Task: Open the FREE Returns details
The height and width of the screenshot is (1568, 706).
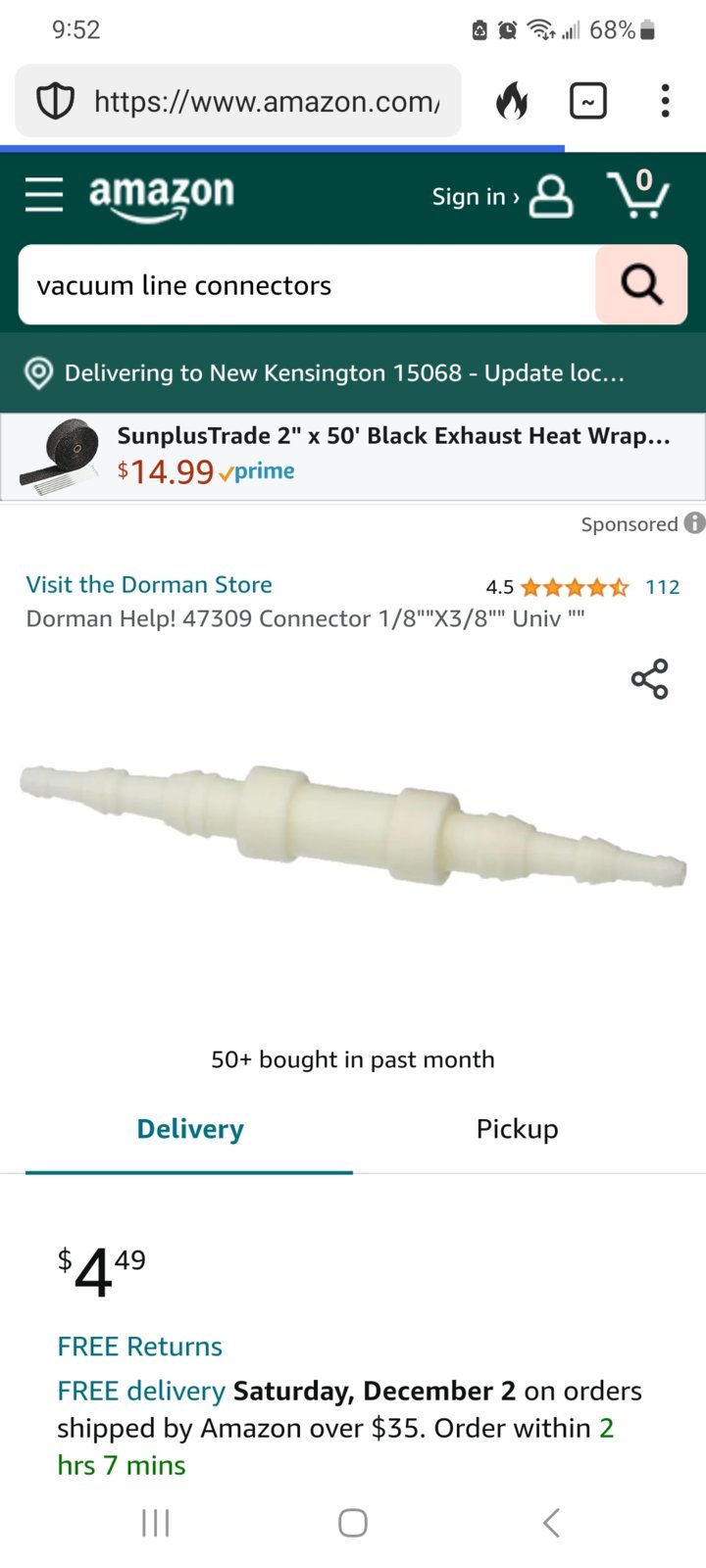Action: coord(140,1347)
